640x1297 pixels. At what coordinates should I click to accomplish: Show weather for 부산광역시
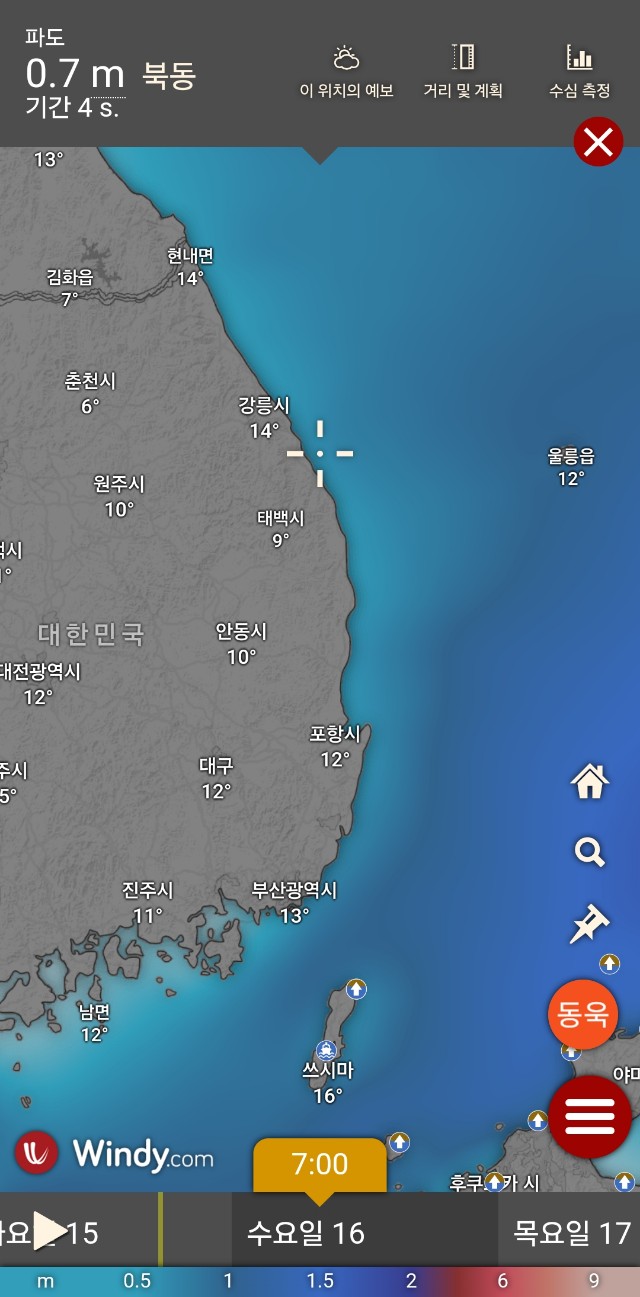(x=294, y=902)
